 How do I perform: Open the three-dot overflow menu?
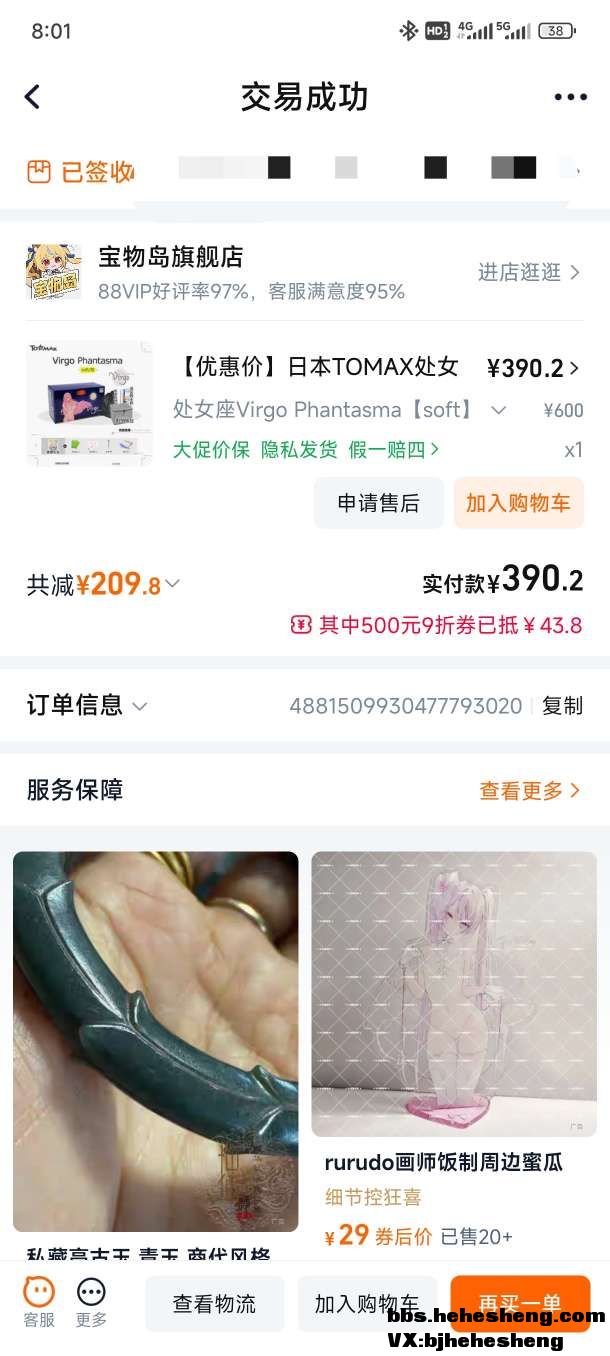point(570,97)
